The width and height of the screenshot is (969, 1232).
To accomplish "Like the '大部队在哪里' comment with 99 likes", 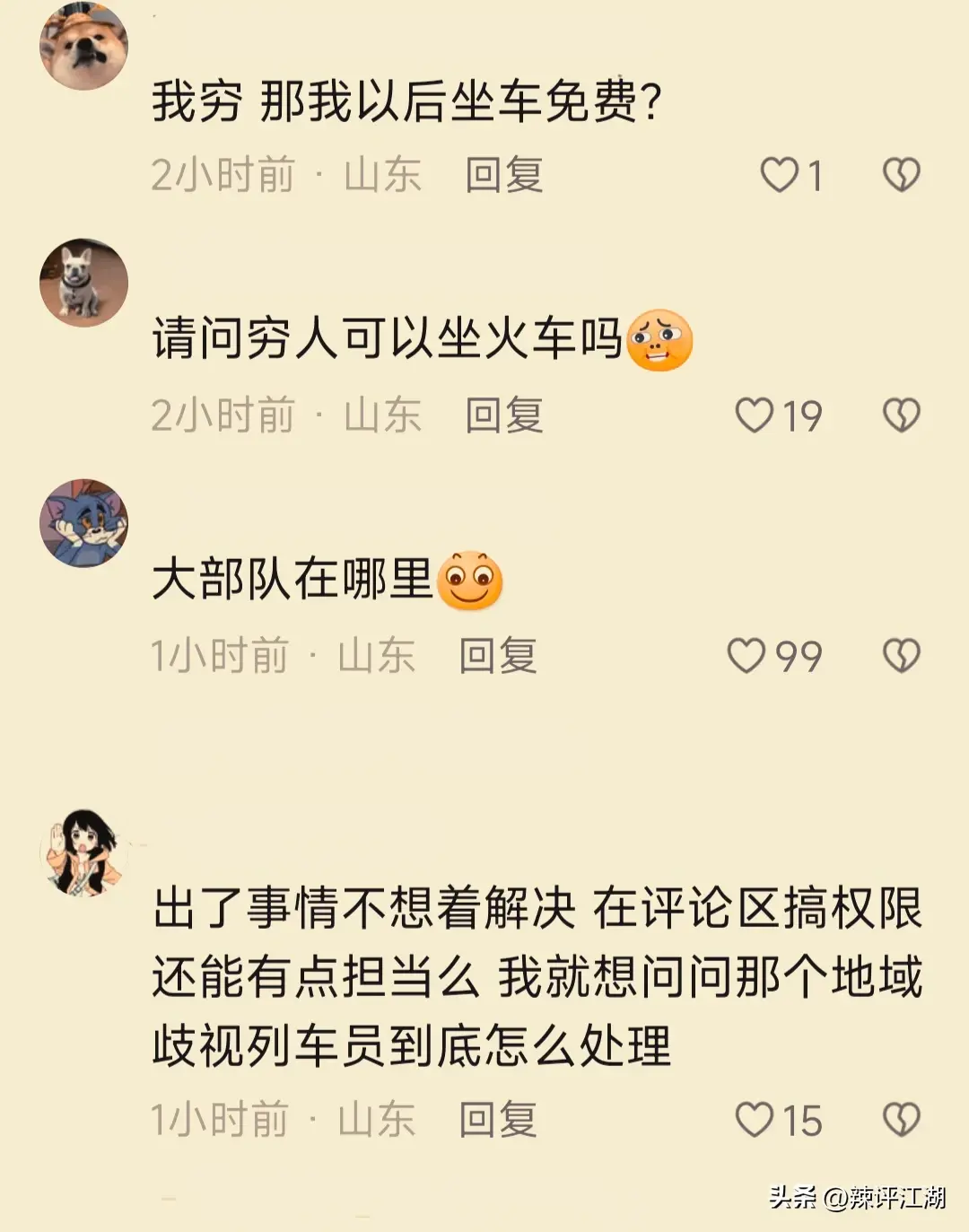I will (744, 656).
